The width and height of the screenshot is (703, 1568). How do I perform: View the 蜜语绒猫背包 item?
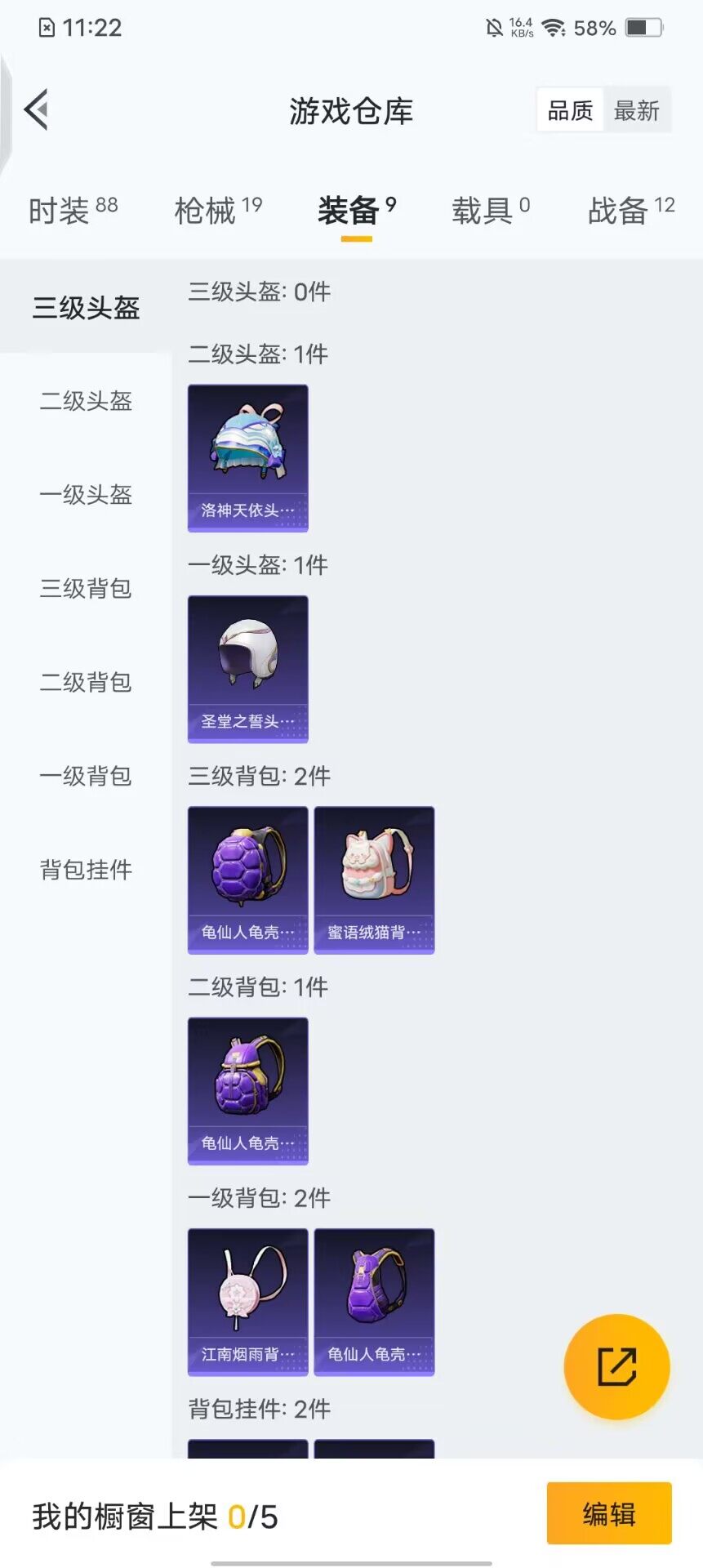tap(374, 880)
